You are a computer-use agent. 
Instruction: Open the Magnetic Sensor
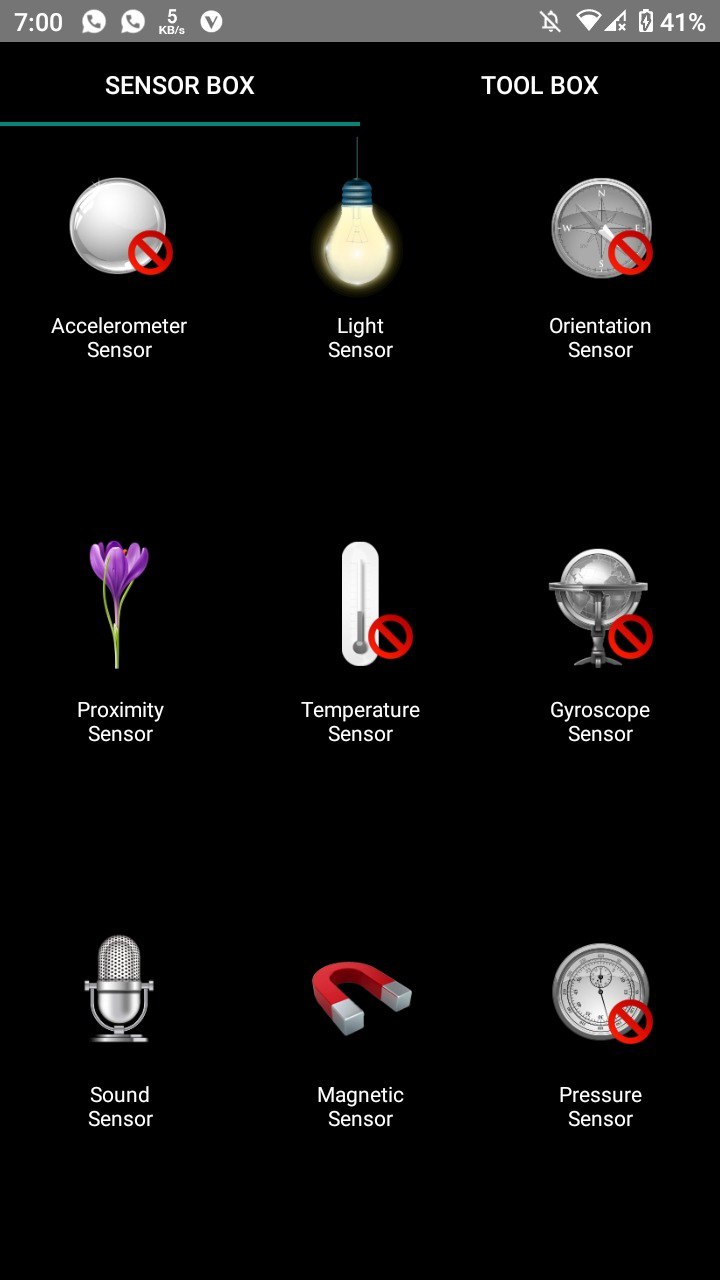pos(361,997)
